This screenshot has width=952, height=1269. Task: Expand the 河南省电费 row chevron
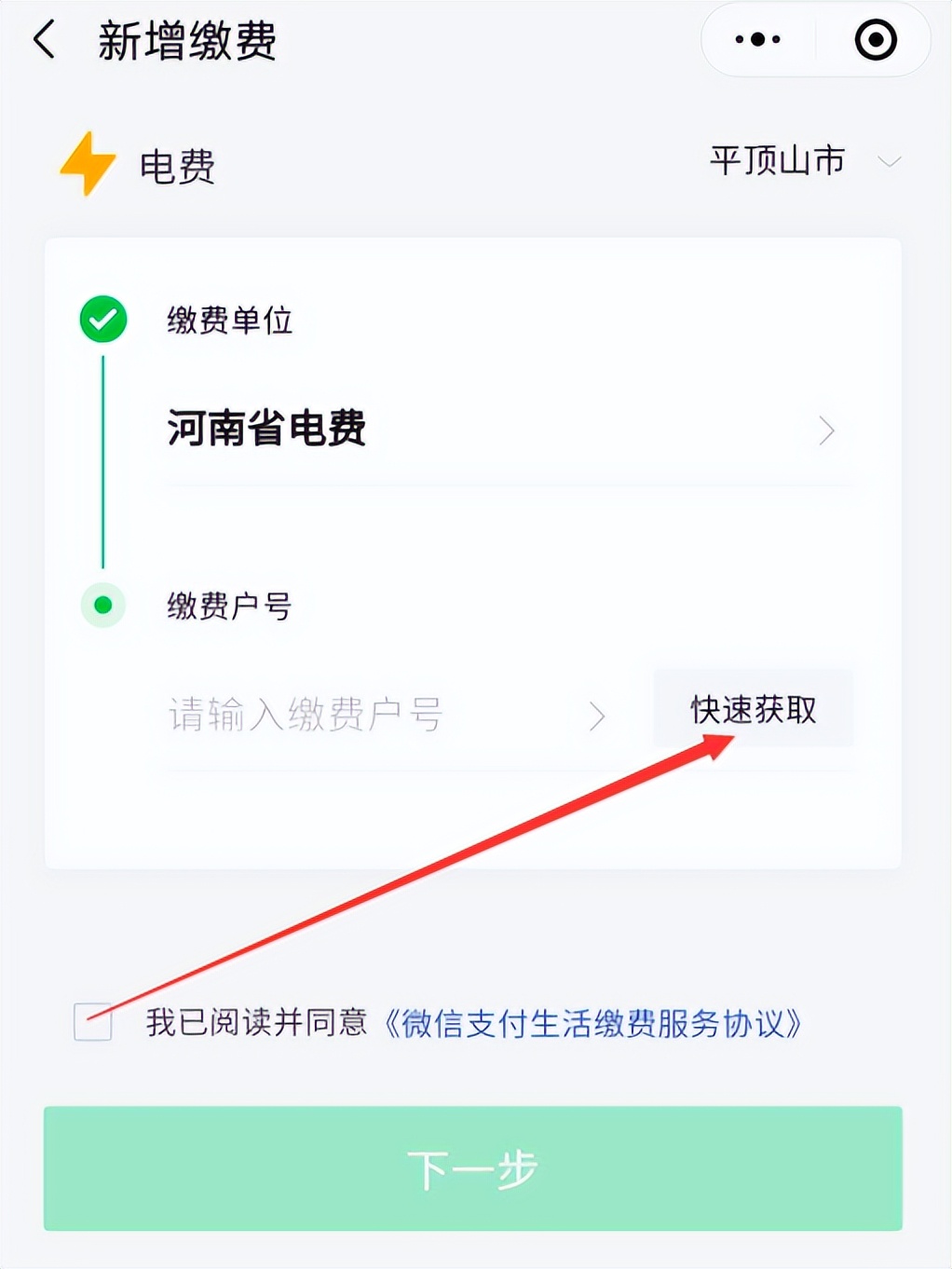825,430
